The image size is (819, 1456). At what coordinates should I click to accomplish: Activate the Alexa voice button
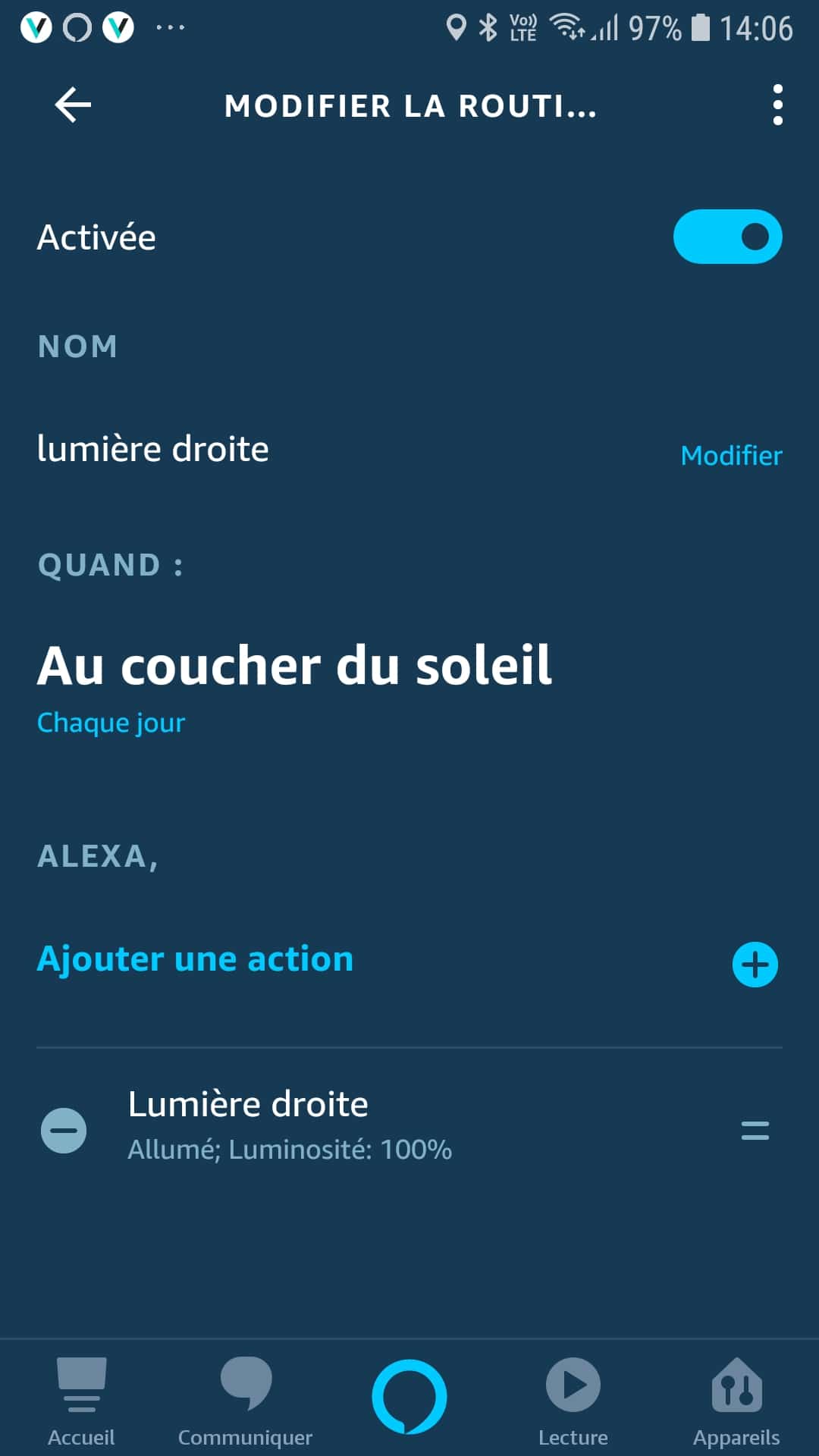(x=409, y=1397)
